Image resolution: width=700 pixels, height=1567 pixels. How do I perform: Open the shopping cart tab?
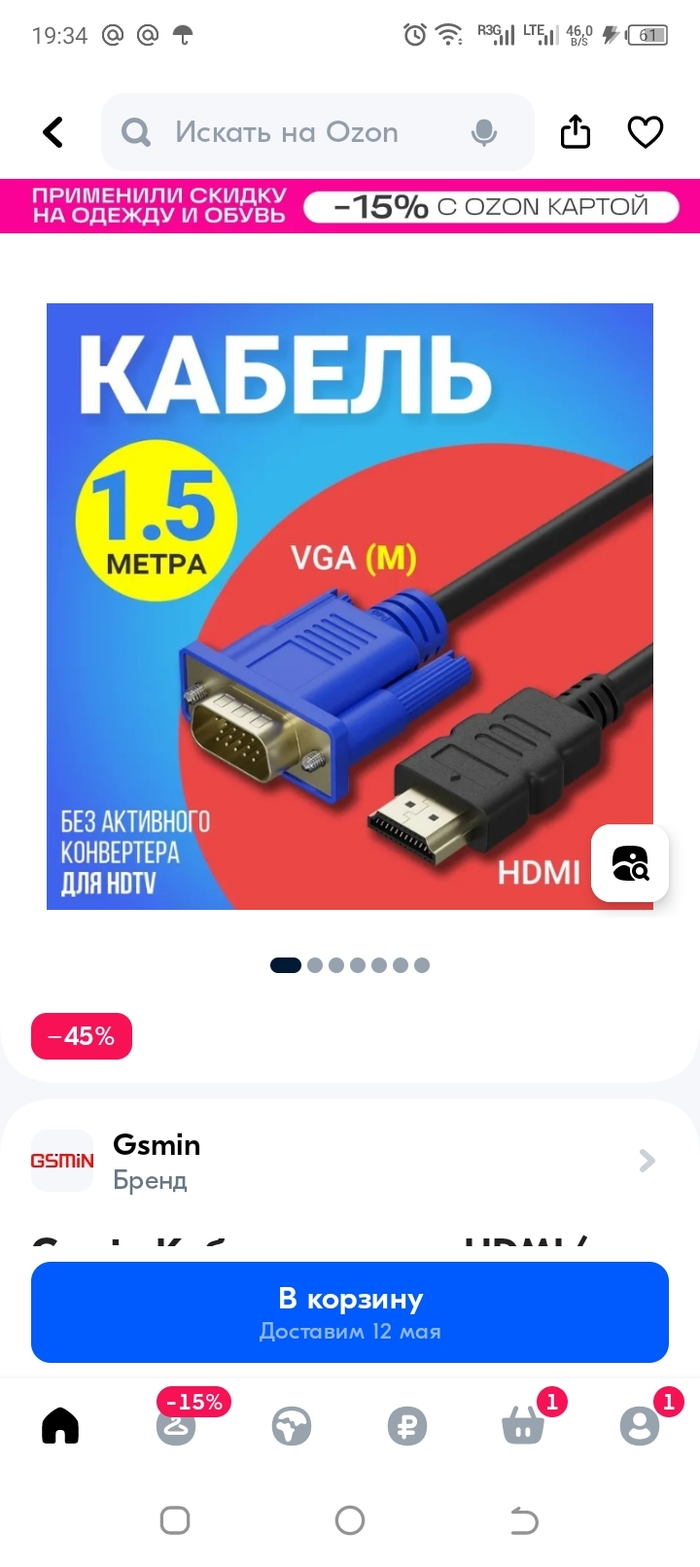523,1426
